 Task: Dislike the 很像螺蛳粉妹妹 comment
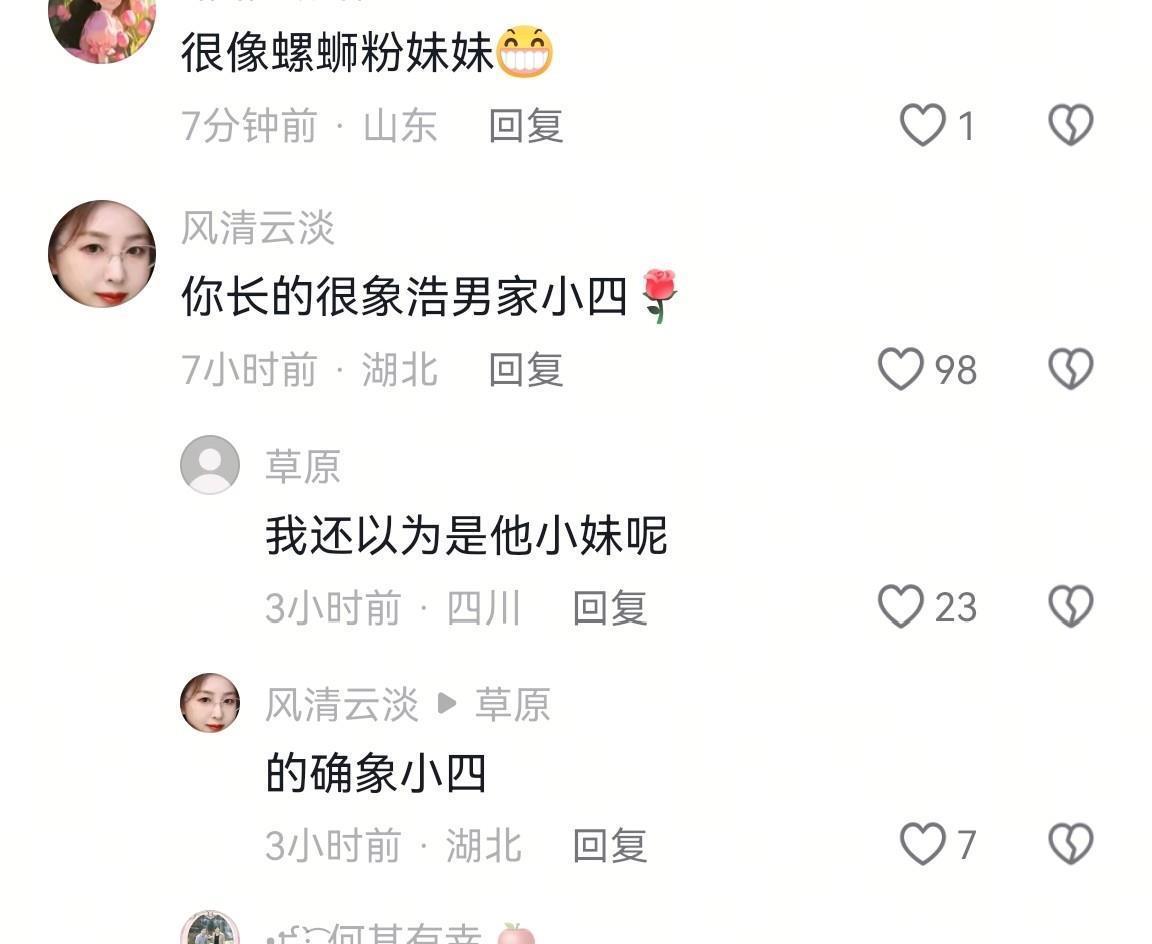point(1070,126)
